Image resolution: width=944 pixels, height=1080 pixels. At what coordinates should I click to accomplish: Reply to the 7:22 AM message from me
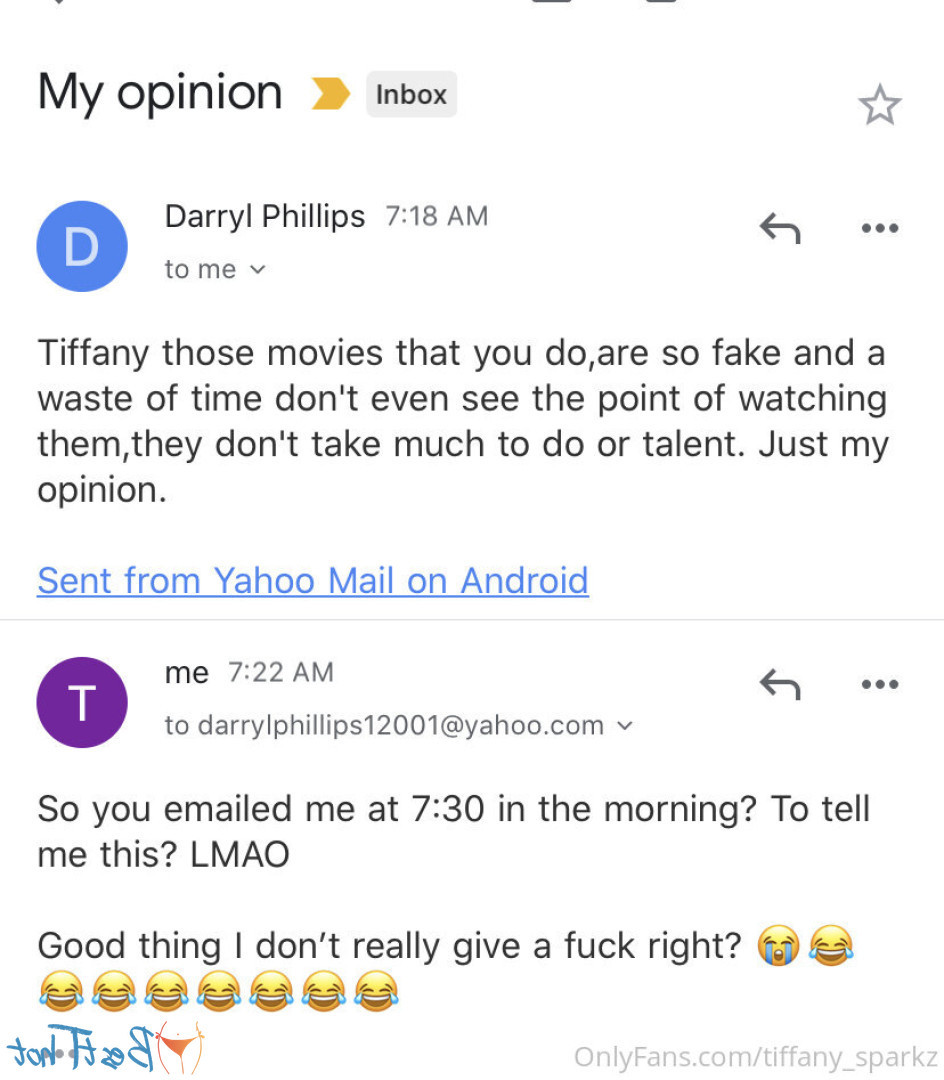tap(780, 685)
